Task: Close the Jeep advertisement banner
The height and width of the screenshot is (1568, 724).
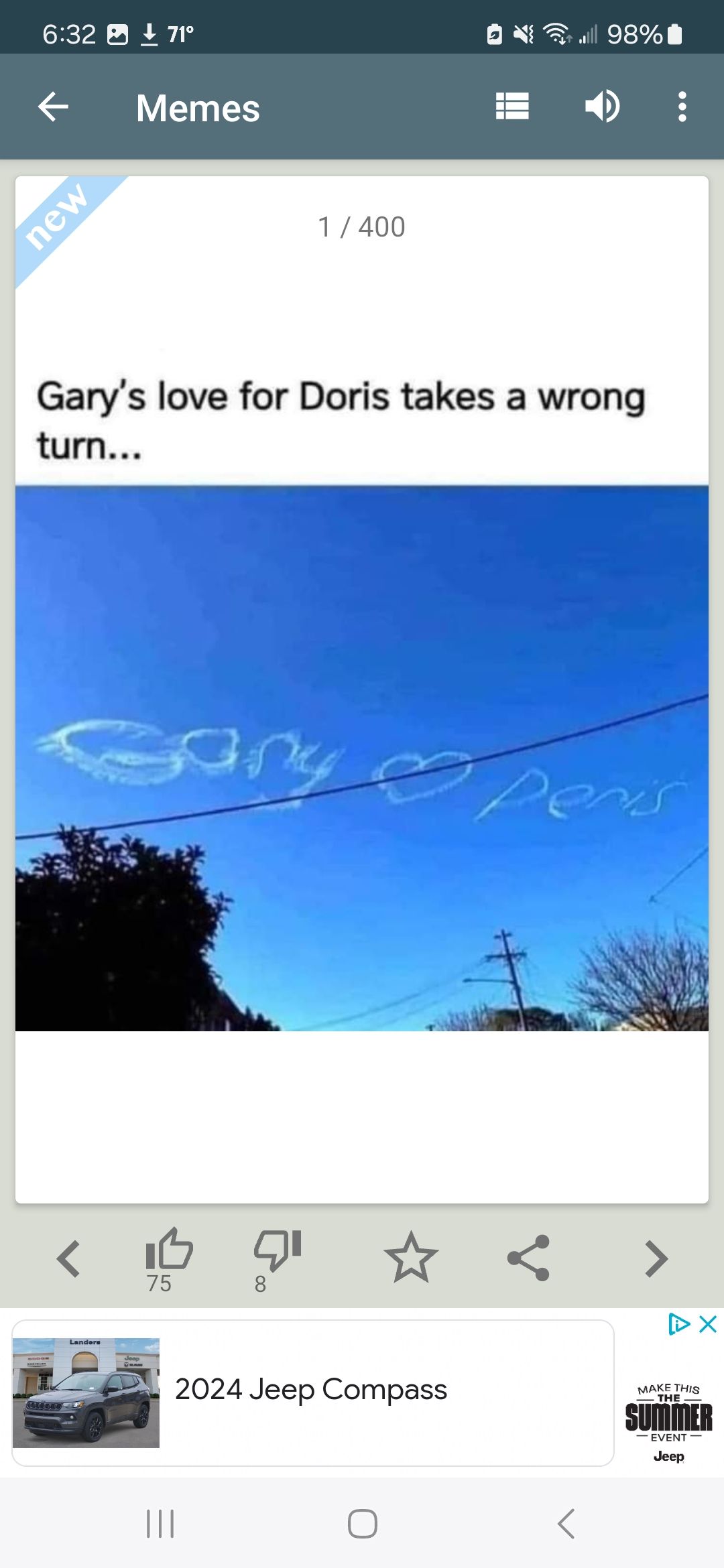Action: coord(708,1324)
